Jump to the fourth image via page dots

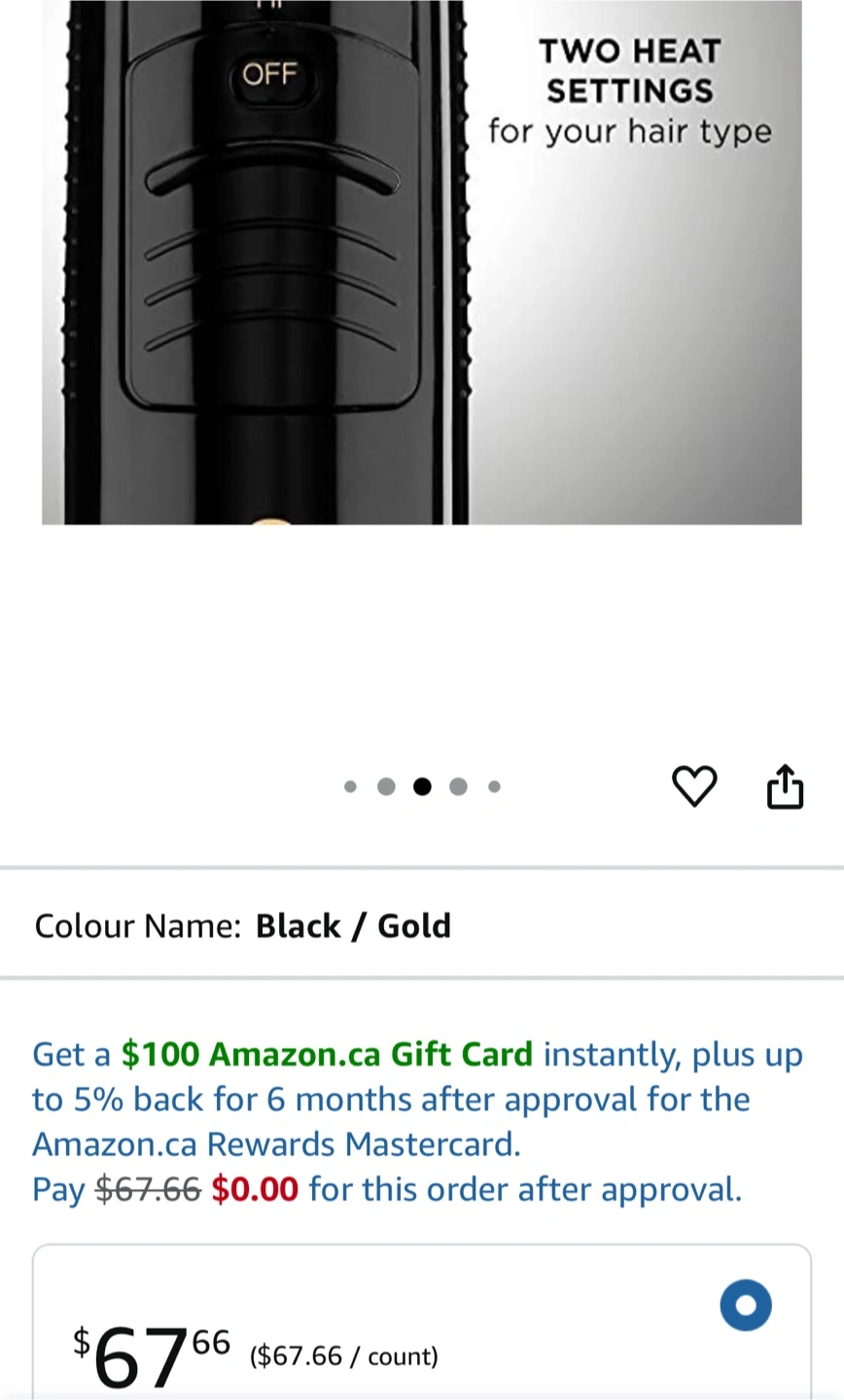458,787
